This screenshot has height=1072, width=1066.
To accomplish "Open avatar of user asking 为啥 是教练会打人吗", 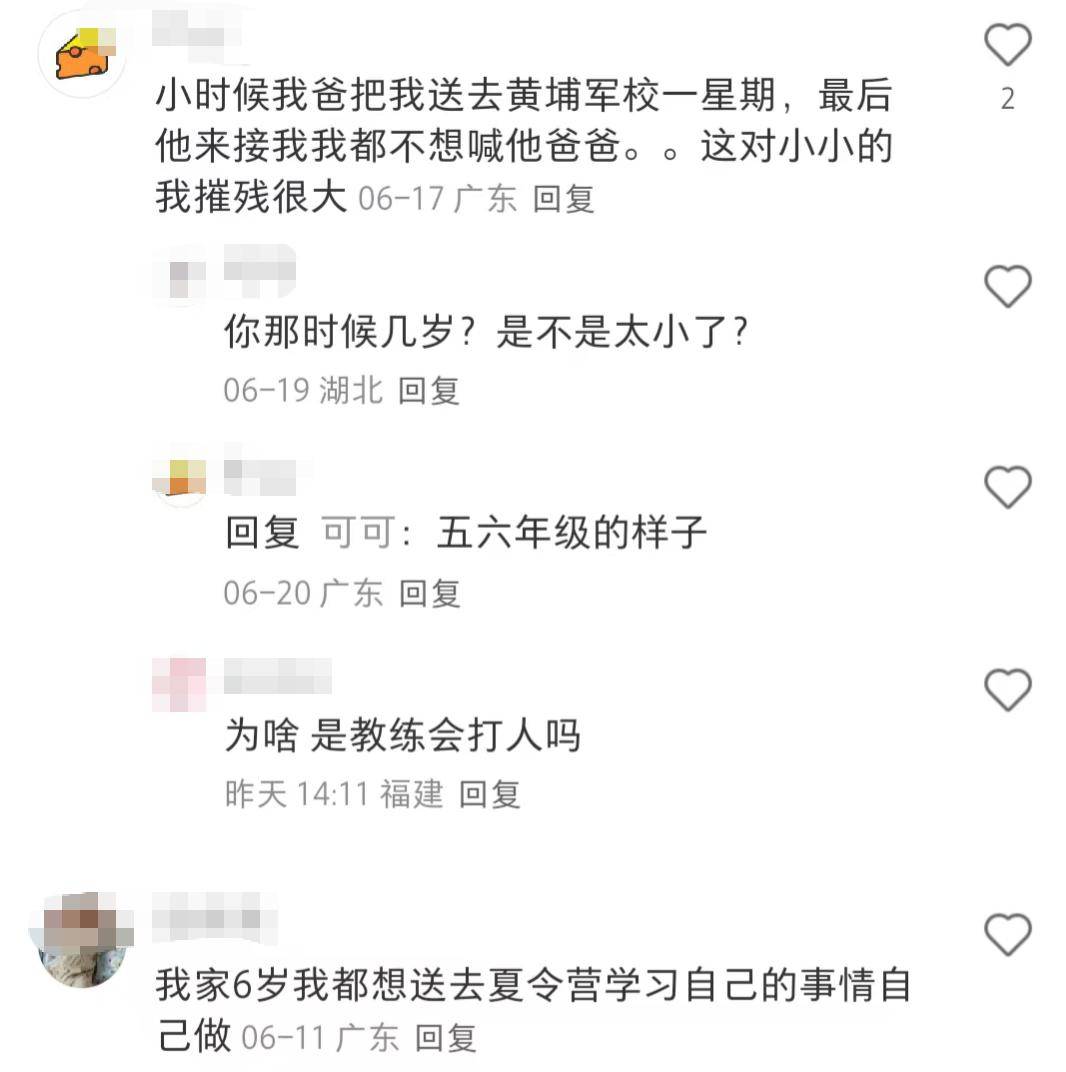I will click(180, 683).
